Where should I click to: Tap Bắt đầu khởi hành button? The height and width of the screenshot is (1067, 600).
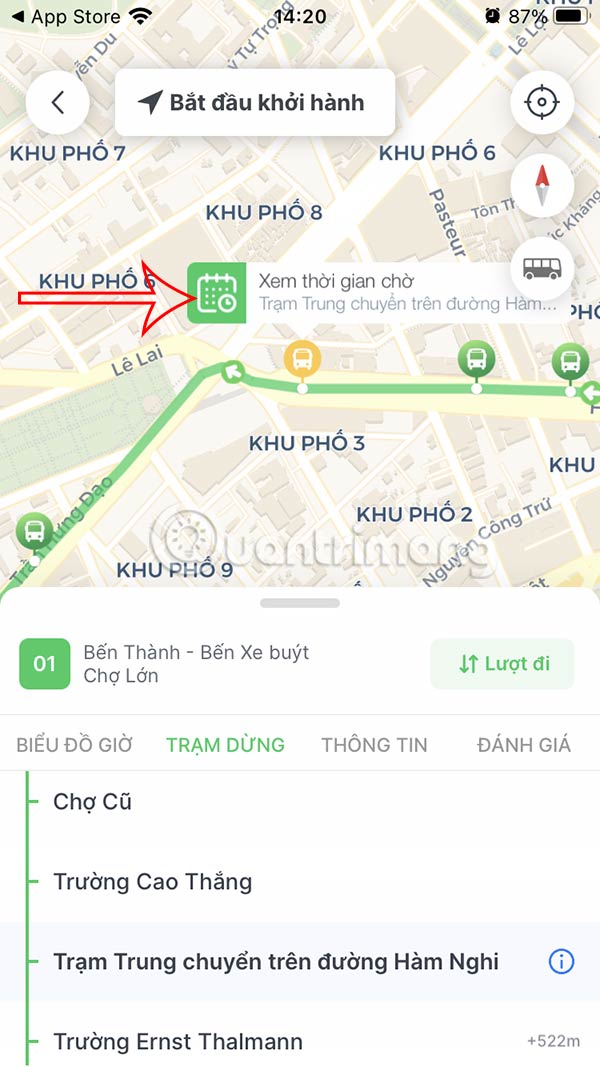pyautogui.click(x=254, y=102)
